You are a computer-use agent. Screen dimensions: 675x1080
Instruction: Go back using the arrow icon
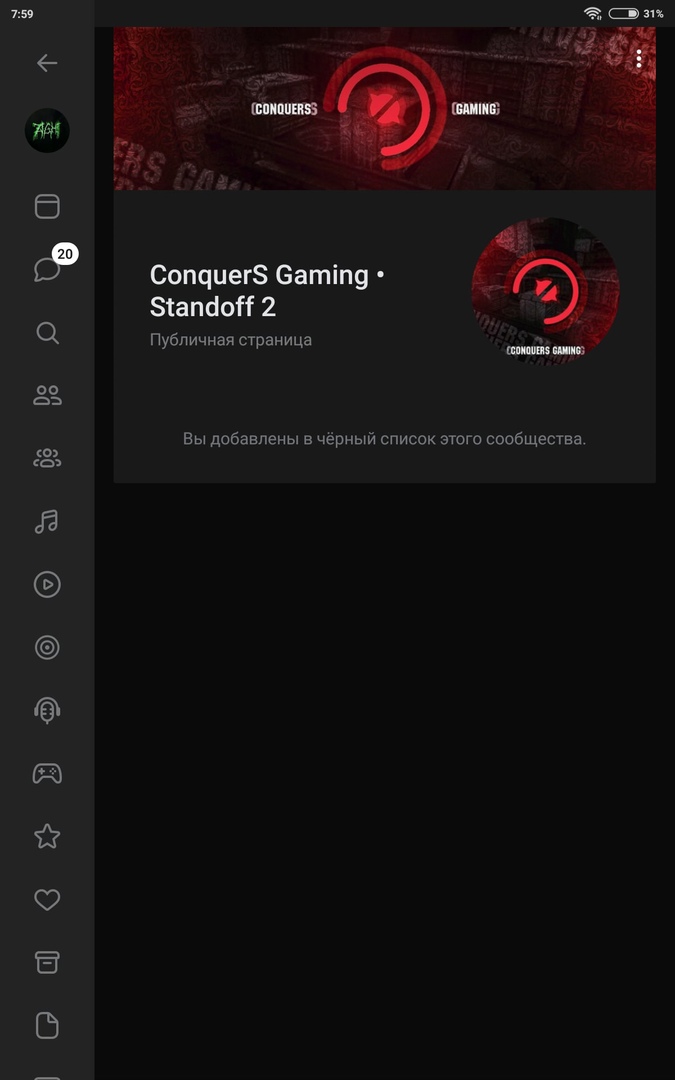tap(47, 63)
